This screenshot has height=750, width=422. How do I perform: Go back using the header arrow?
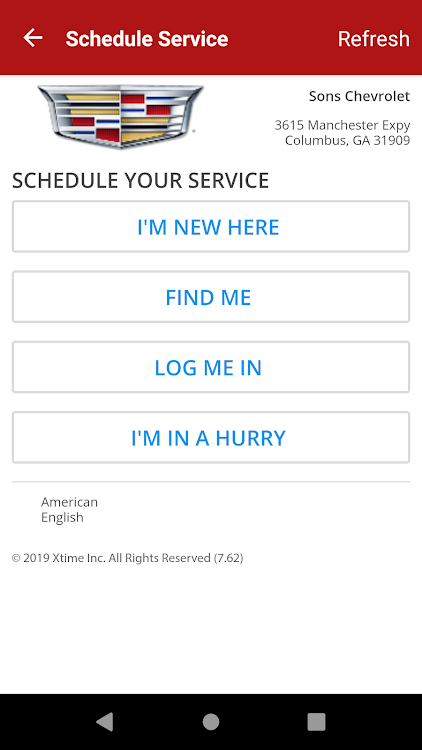click(33, 38)
